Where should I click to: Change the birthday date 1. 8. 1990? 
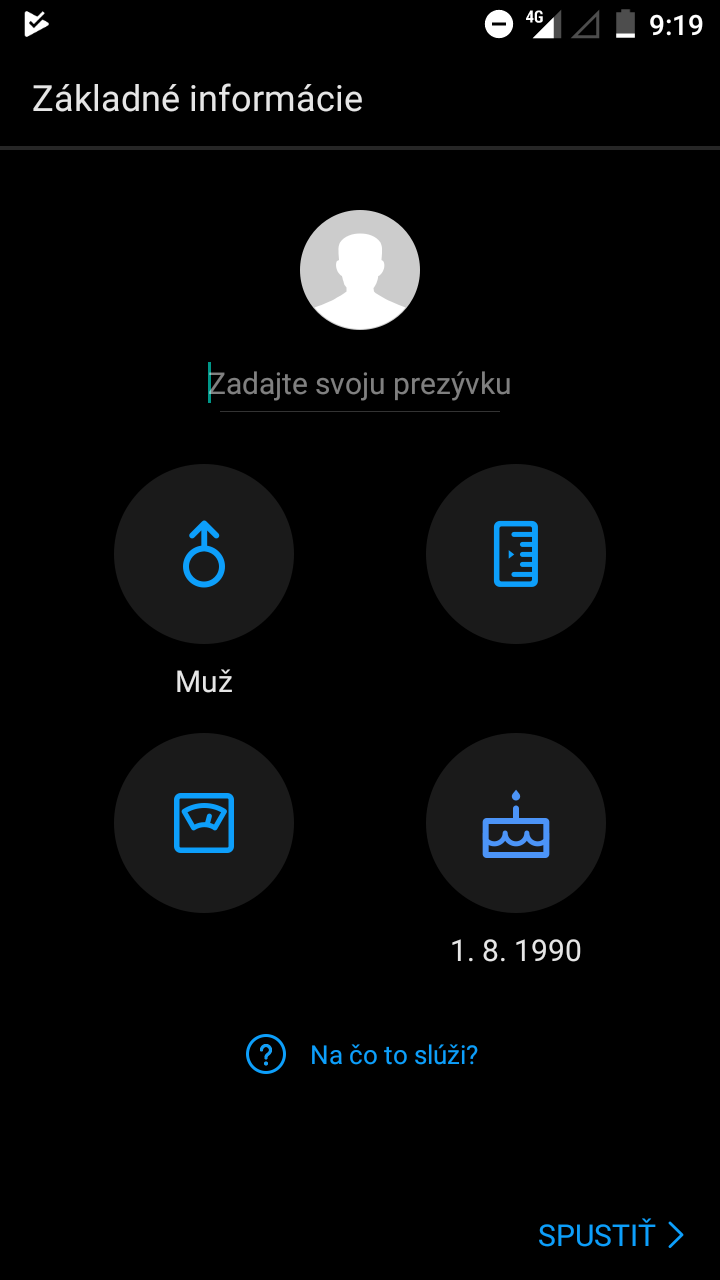516,823
